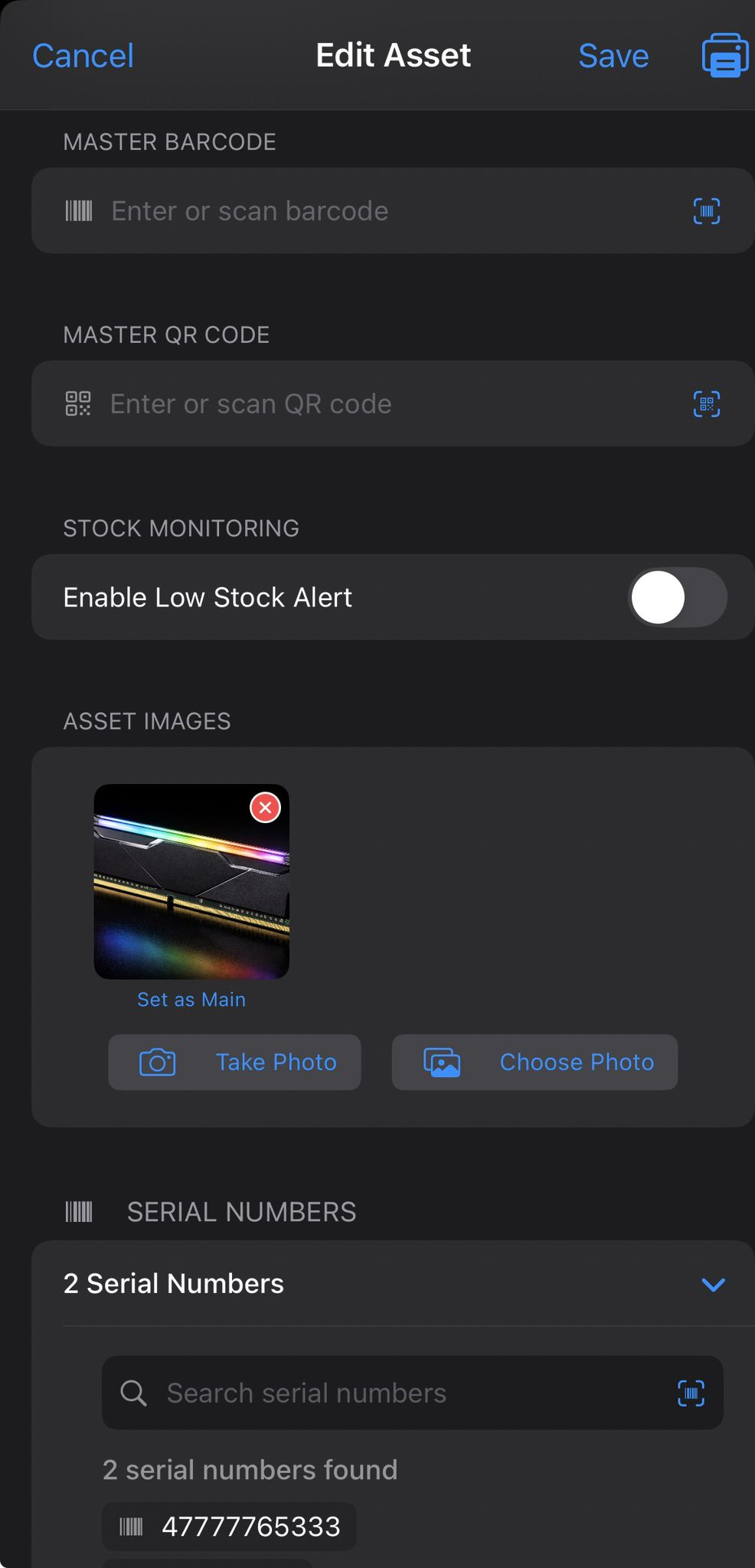Select the photo library icon in Choose Photo
Image resolution: width=755 pixels, height=1568 pixels.
[443, 1062]
